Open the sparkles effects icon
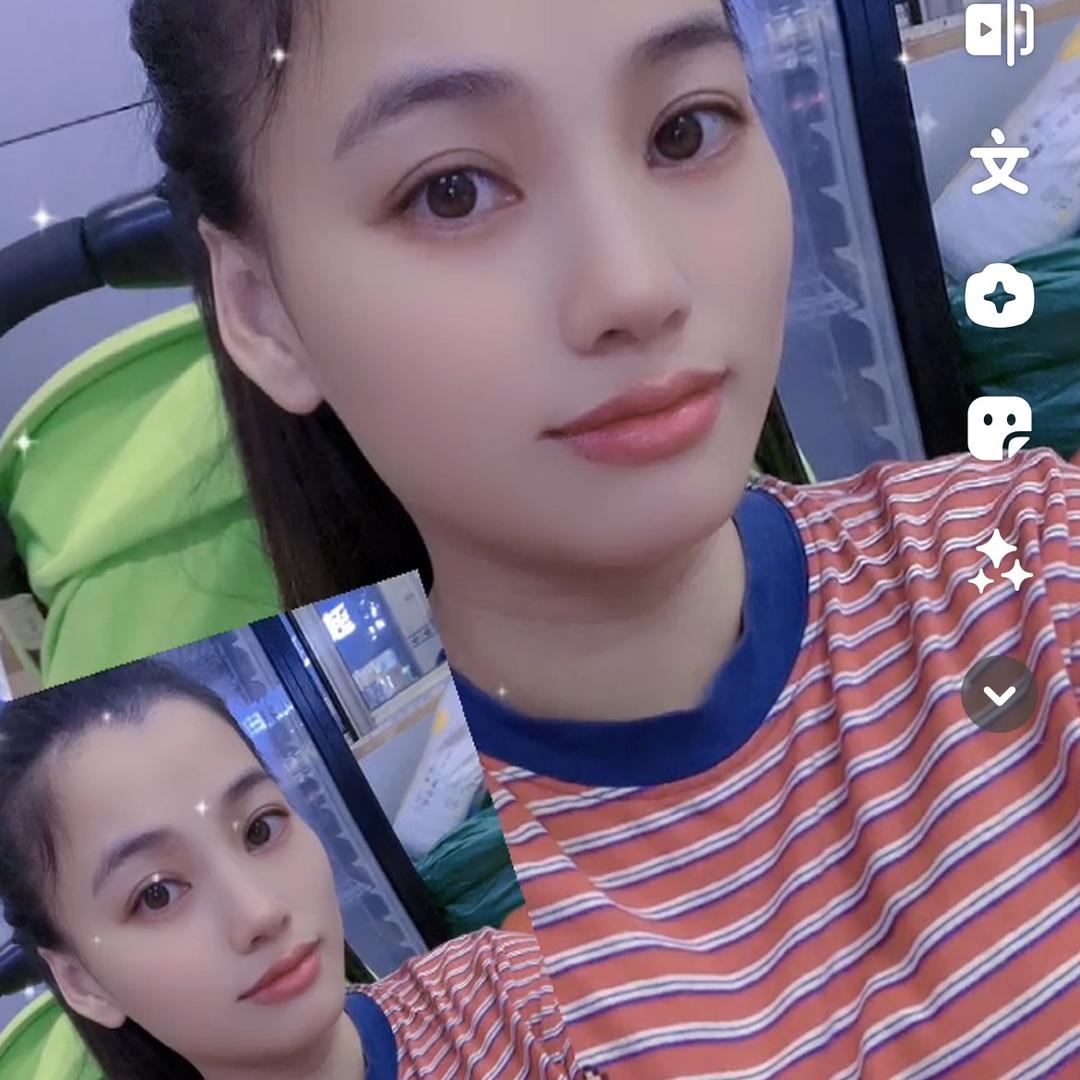 [x=1000, y=560]
